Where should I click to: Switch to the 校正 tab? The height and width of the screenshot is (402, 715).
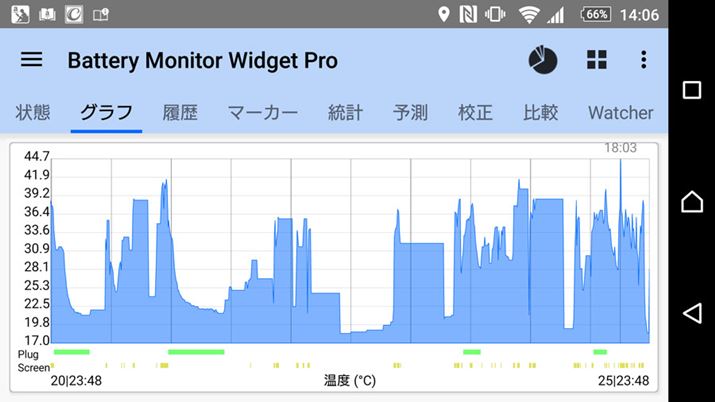475,112
